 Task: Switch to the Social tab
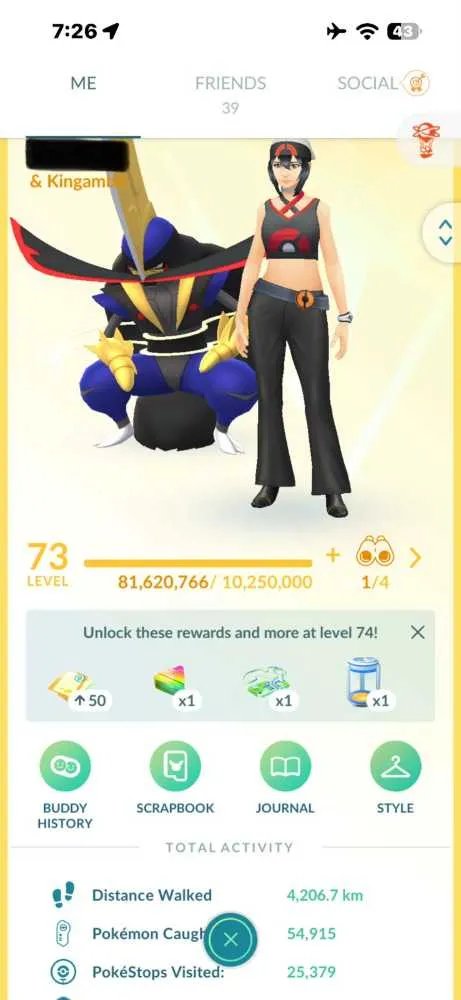coord(383,83)
